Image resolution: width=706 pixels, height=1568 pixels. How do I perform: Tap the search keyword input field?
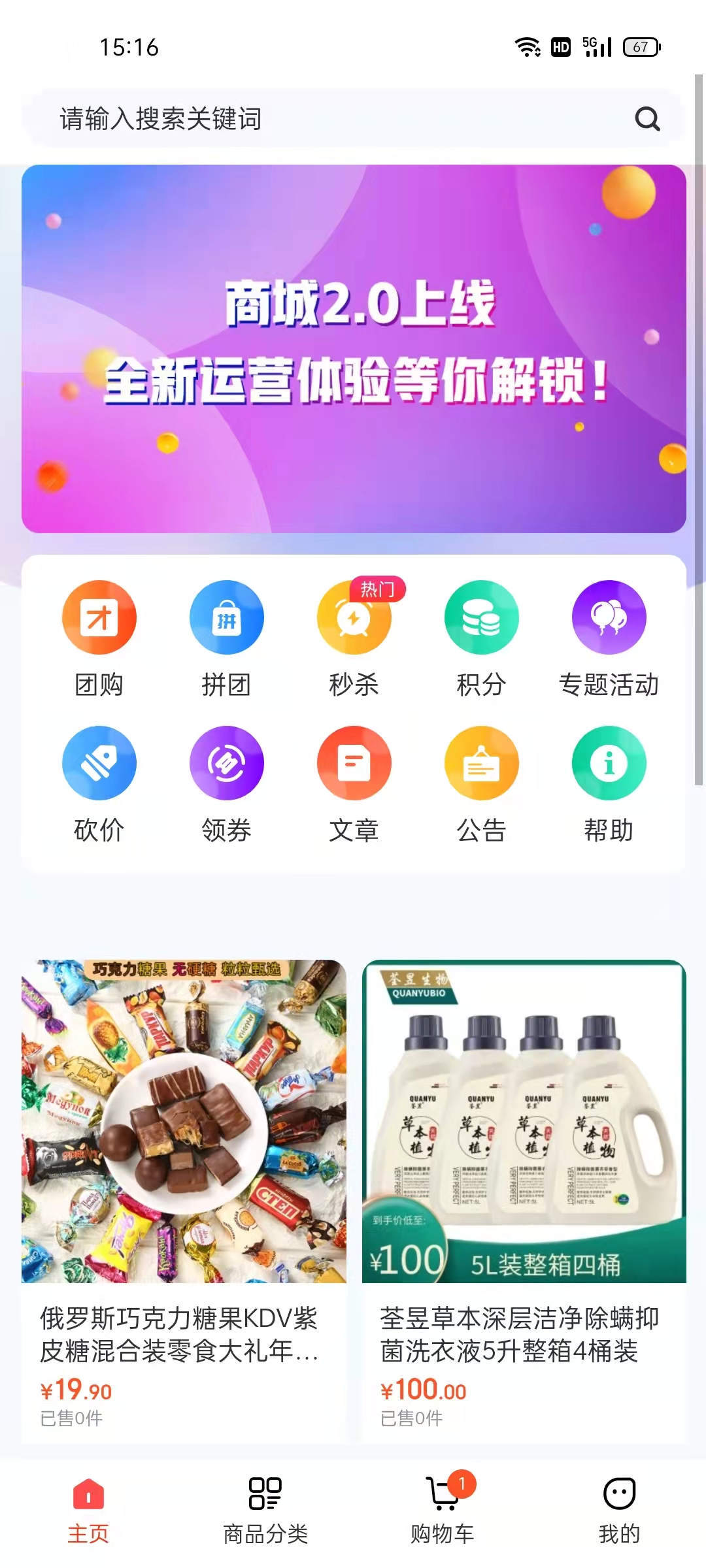261,120
